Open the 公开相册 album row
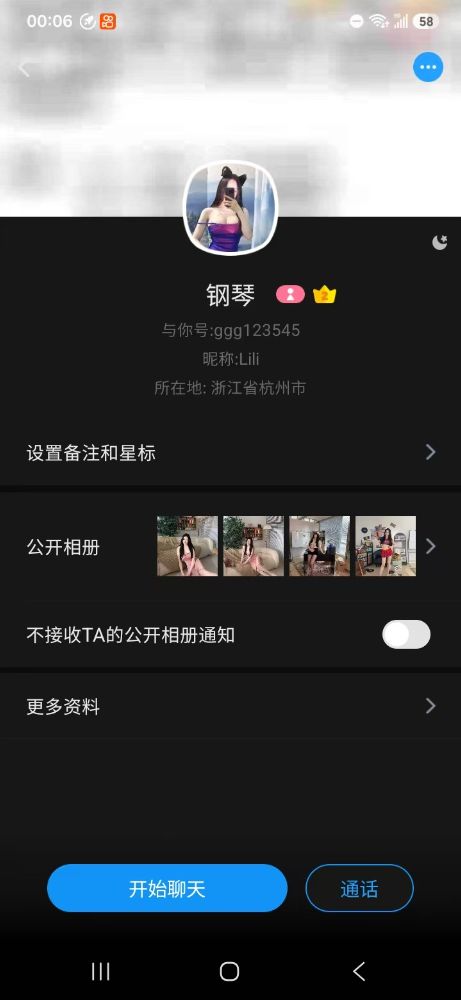This screenshot has width=461, height=1000. pos(230,547)
